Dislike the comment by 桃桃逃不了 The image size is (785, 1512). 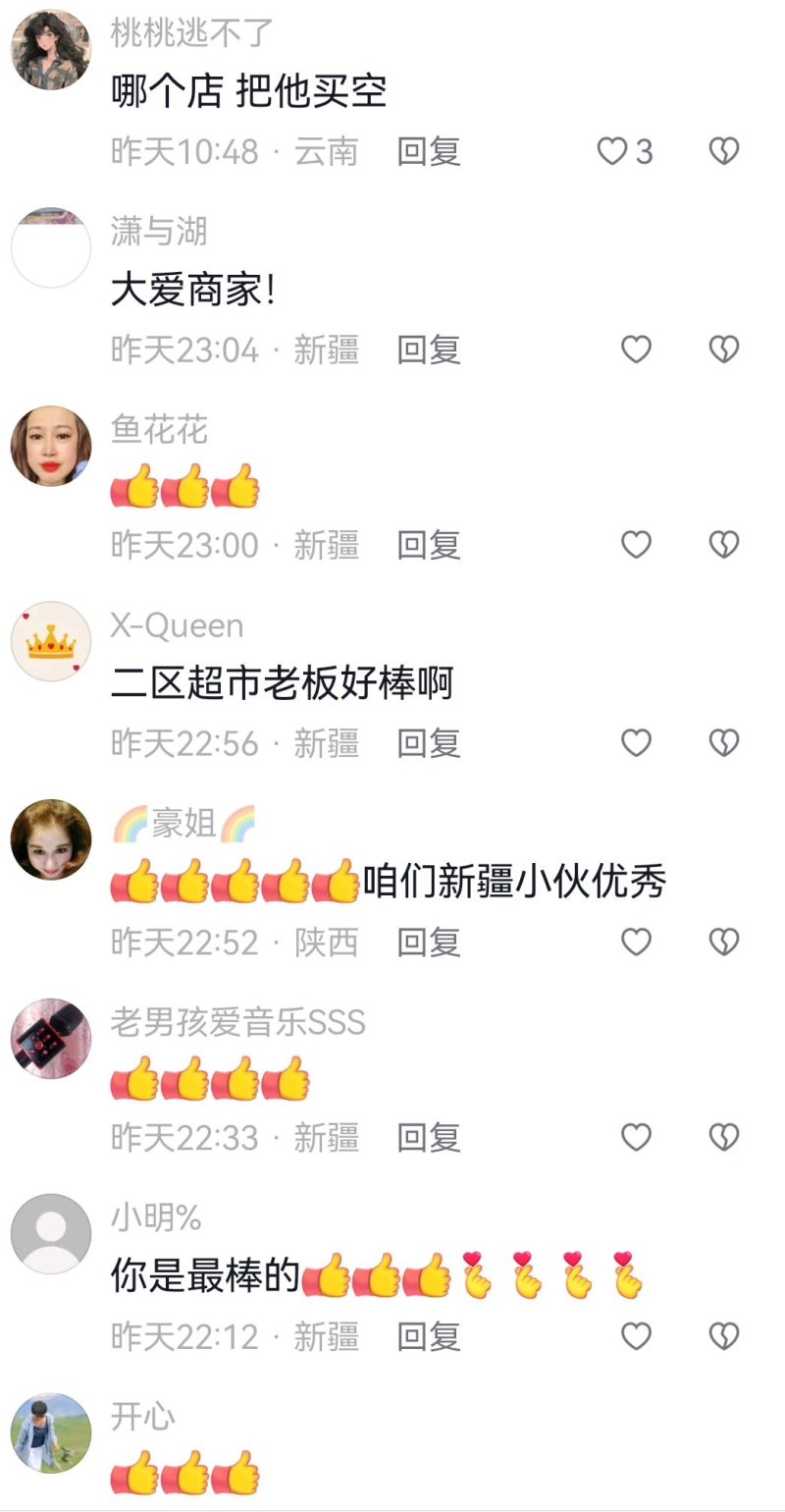pyautogui.click(x=724, y=151)
